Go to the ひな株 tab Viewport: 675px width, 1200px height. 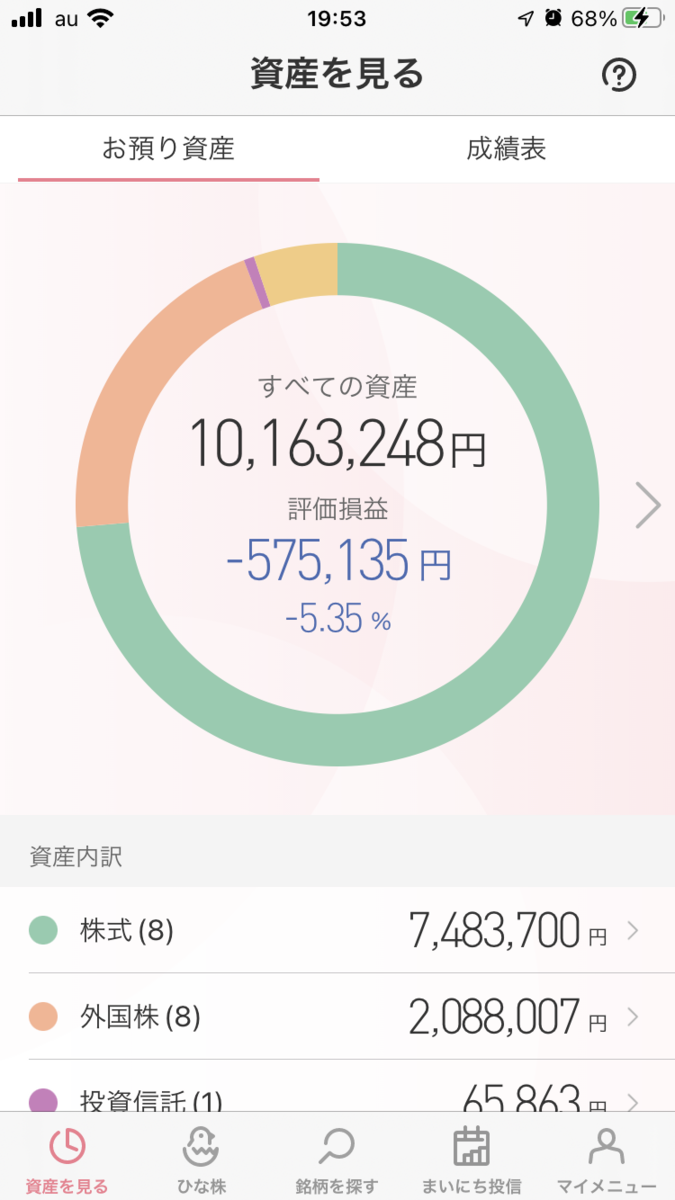202,1158
